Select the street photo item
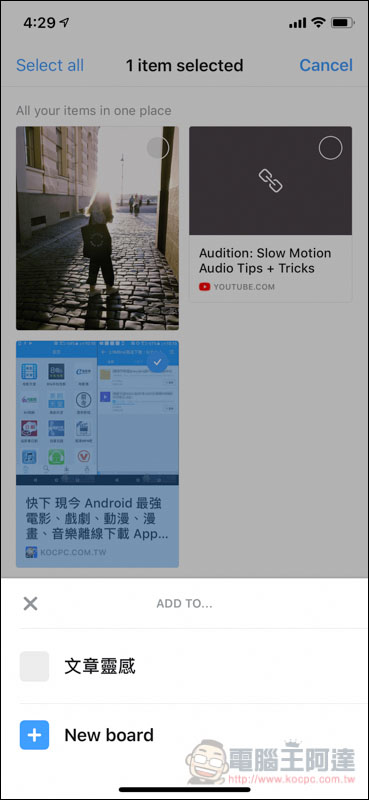 click(x=97, y=228)
